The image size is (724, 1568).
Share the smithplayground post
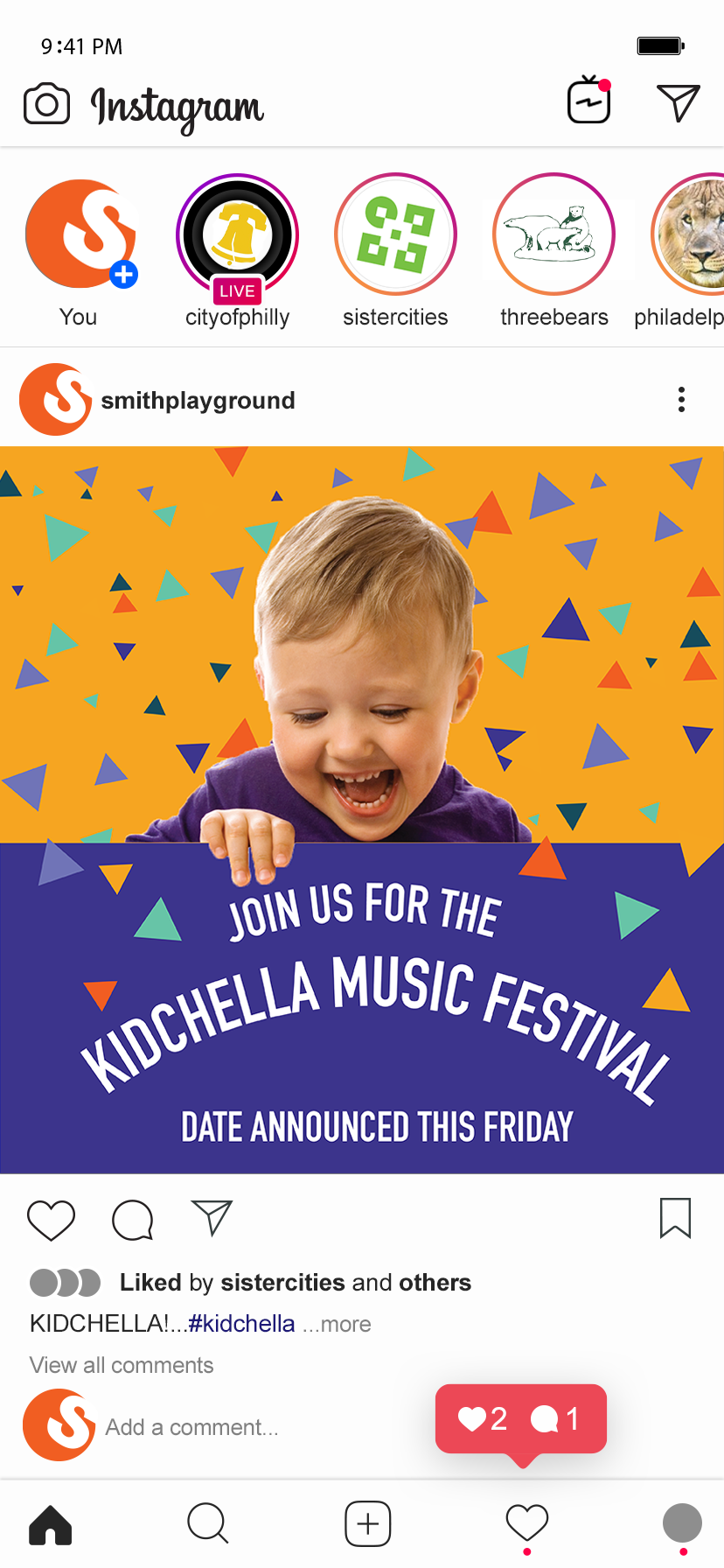point(212,1217)
